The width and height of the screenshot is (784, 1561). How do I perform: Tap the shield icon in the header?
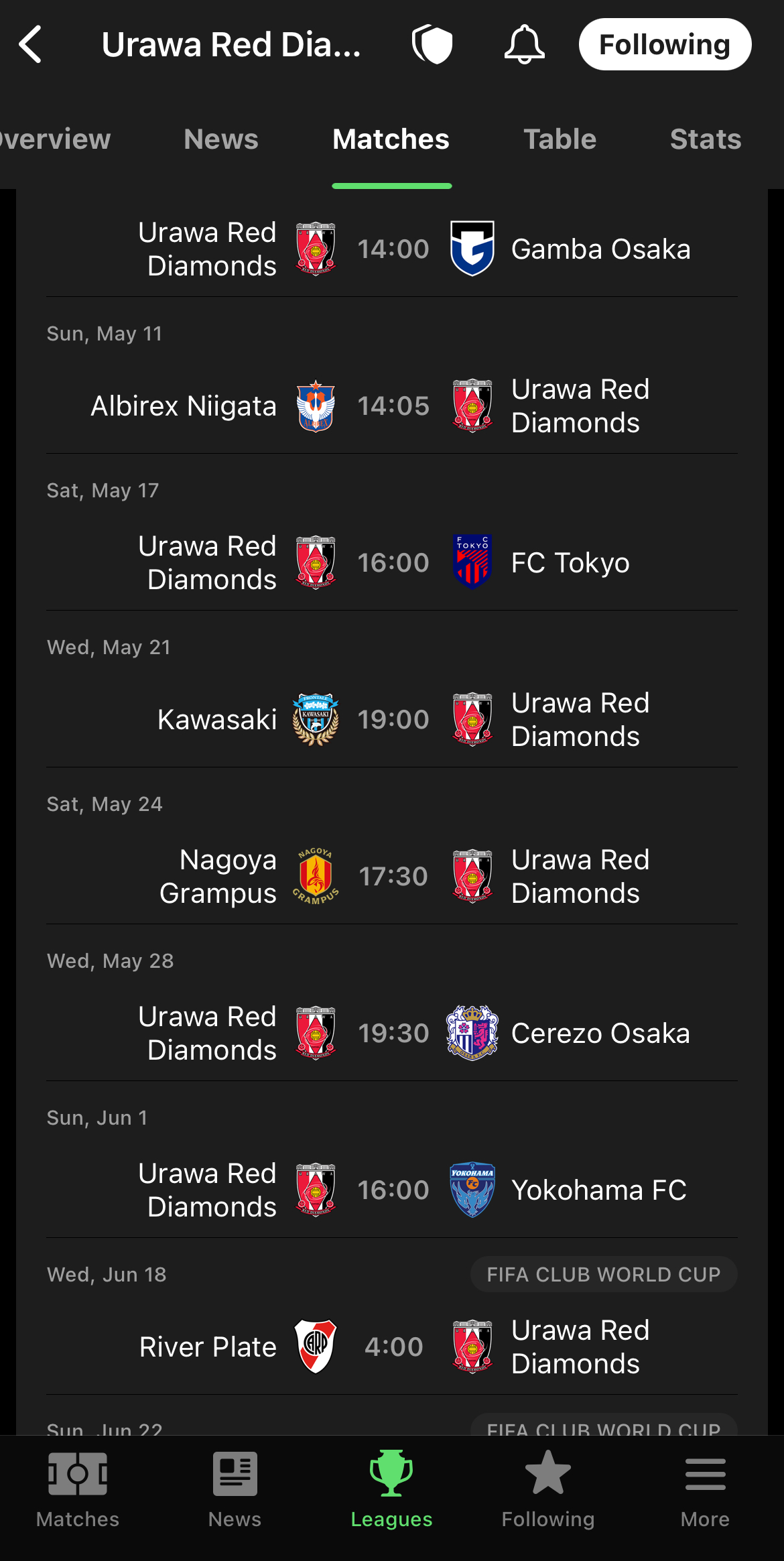pos(432,45)
